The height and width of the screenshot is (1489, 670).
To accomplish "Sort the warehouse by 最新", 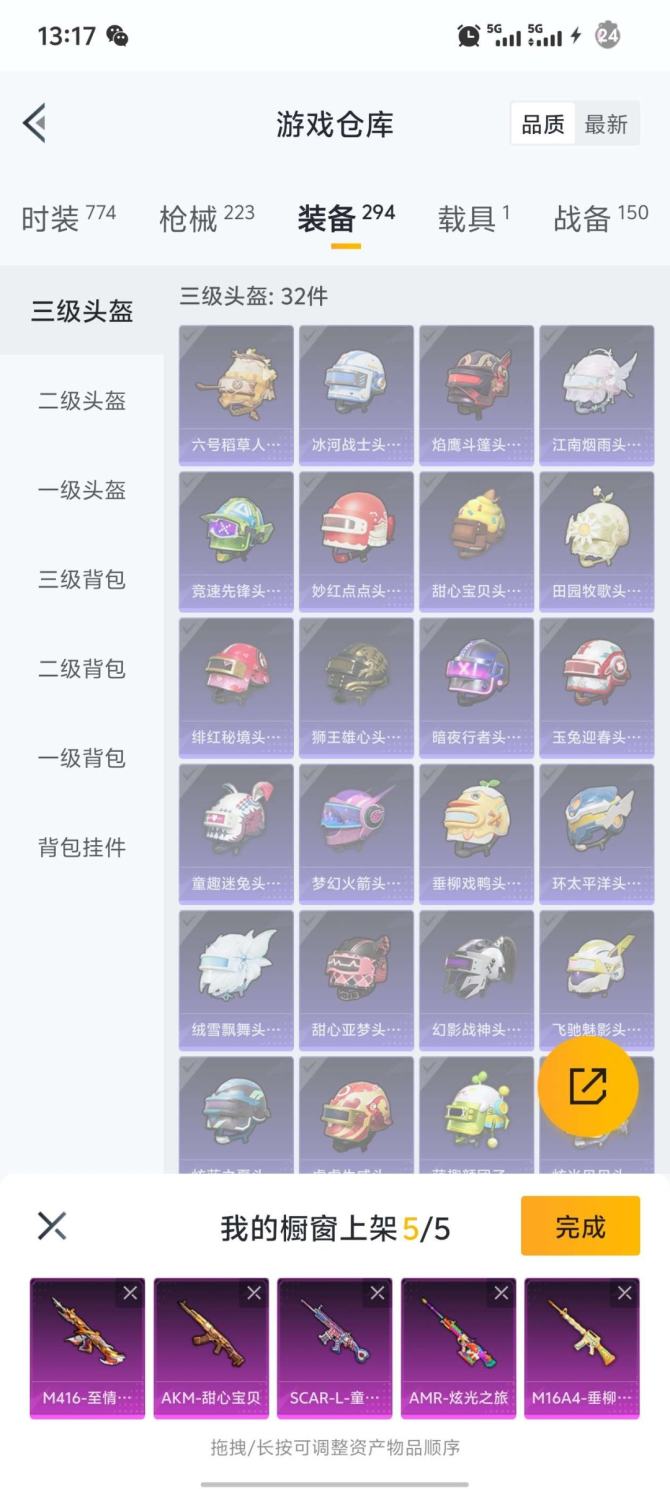I will coord(606,124).
